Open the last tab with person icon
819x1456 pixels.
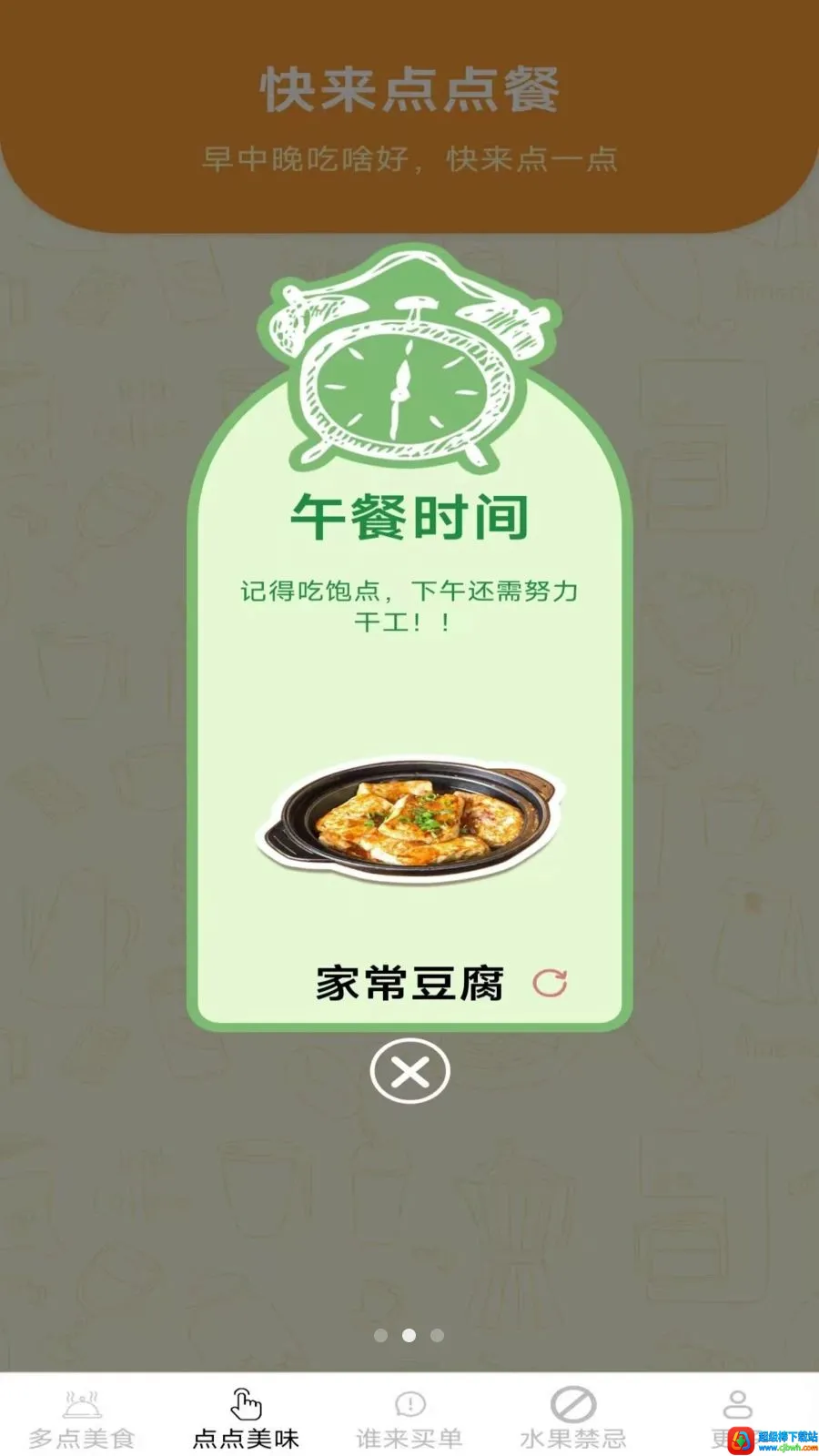(x=737, y=1420)
